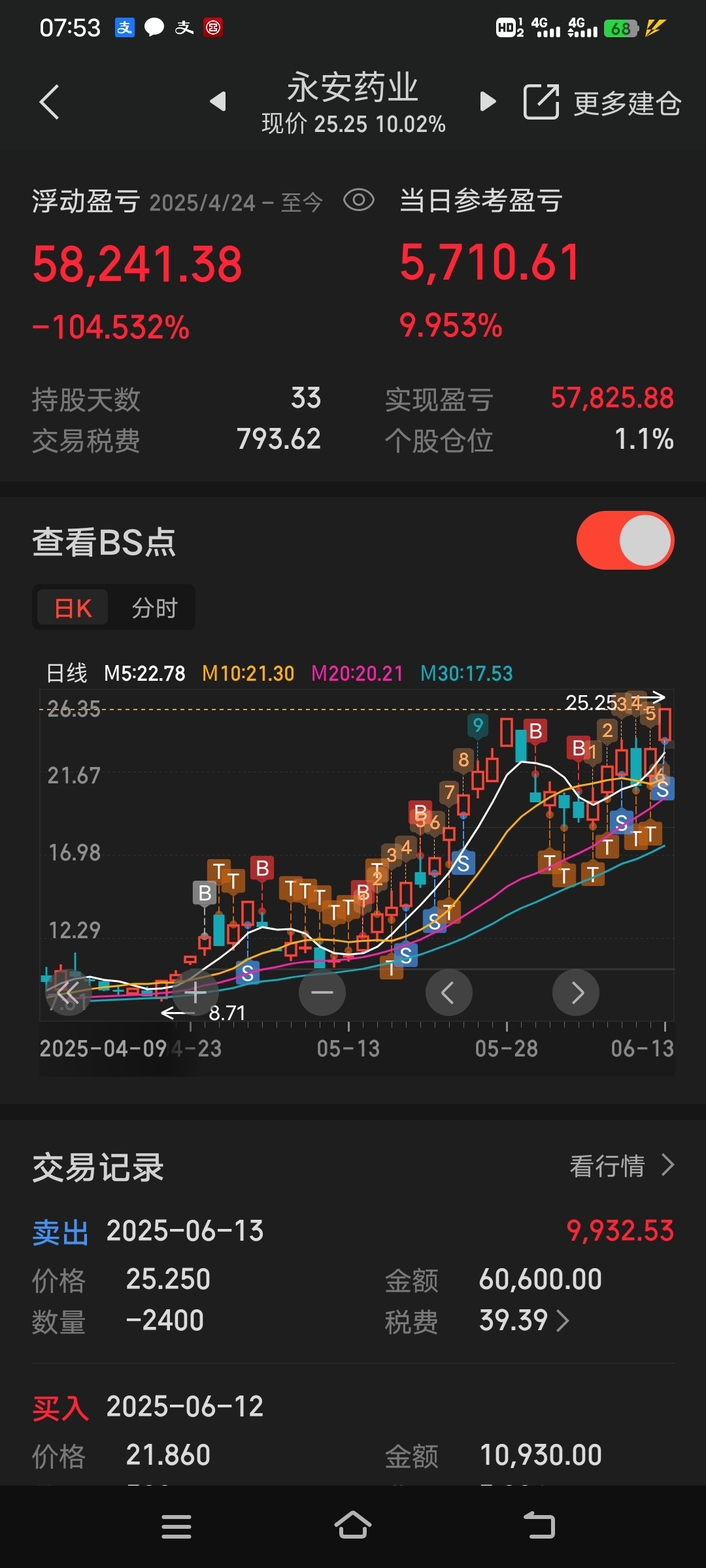Zoom in the chart with plus button

click(195, 993)
